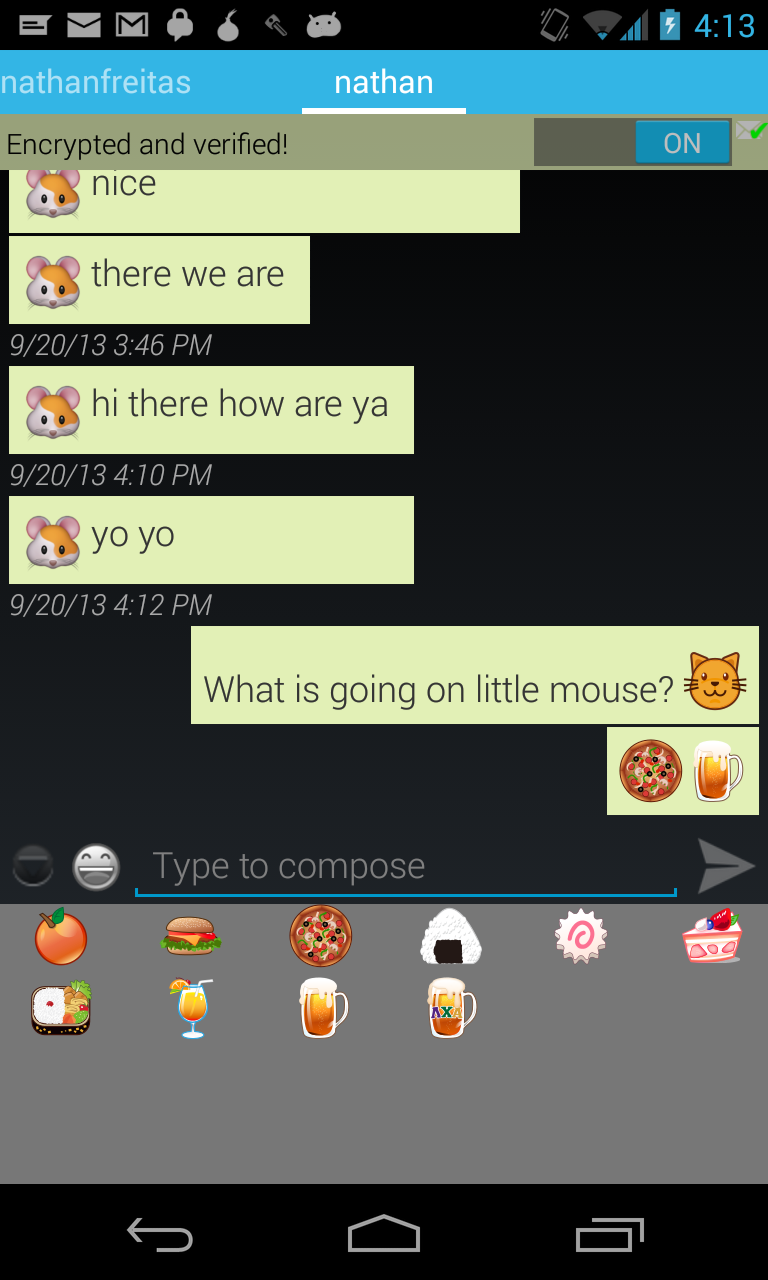
Task: Insert the strawberry shortcake emoji
Action: pyautogui.click(x=711, y=937)
